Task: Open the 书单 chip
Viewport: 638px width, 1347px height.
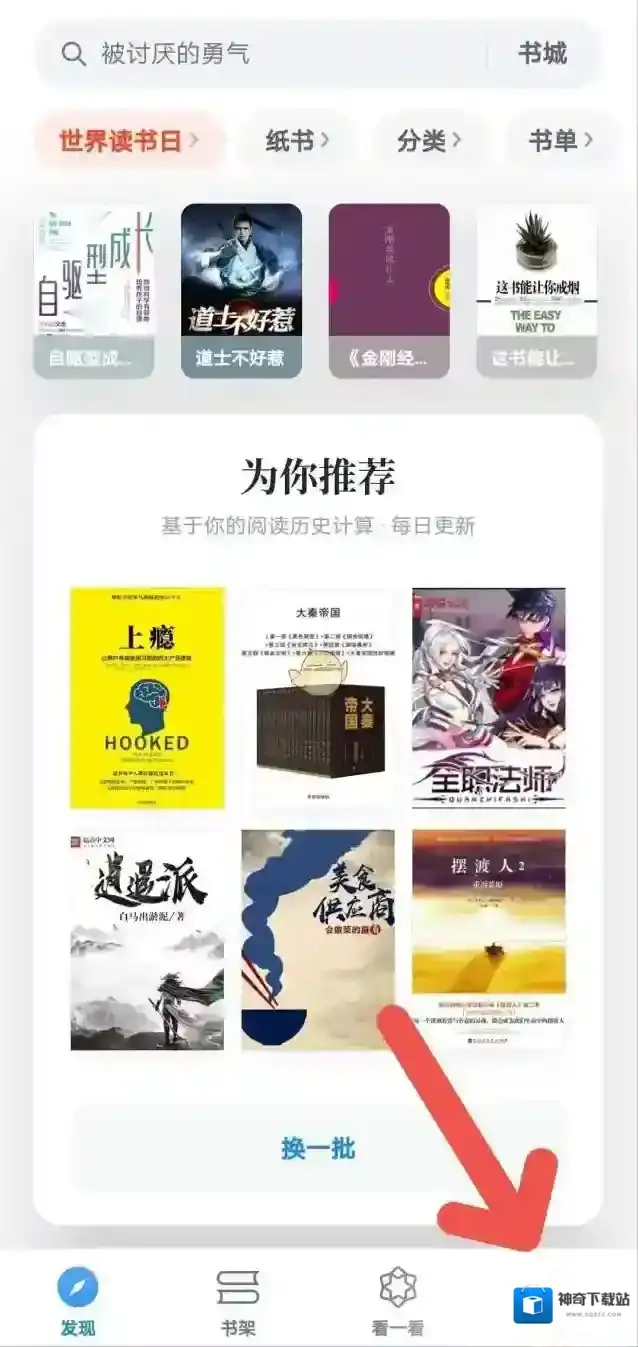Action: [560, 141]
